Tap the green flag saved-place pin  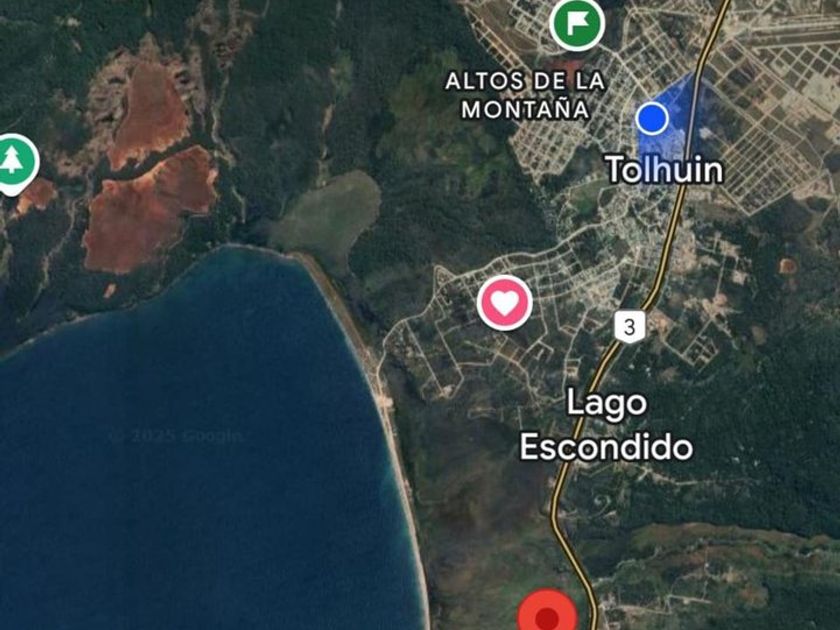pyautogui.click(x=578, y=24)
